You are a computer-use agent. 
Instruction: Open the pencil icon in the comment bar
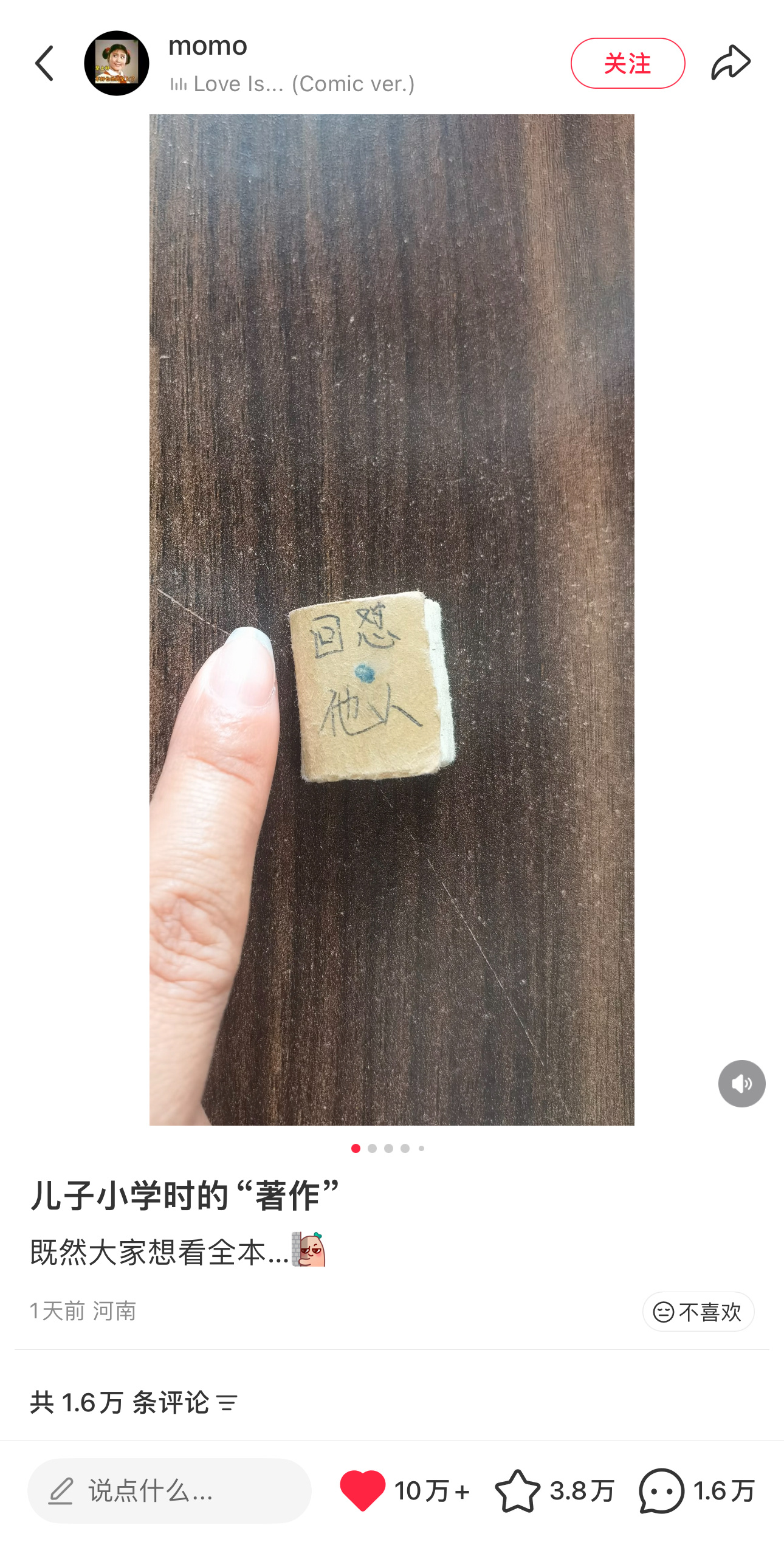(x=61, y=1491)
